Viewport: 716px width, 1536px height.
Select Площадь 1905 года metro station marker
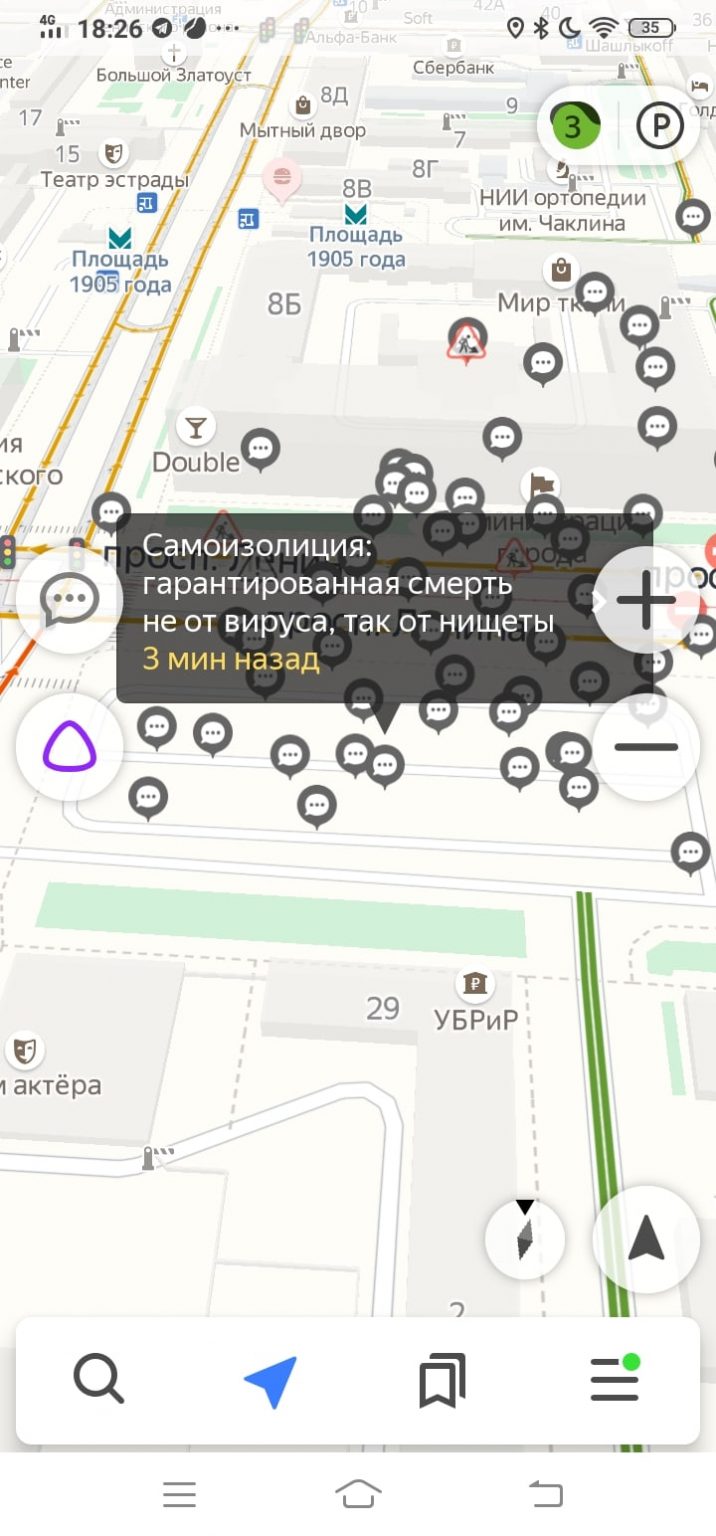point(355,213)
